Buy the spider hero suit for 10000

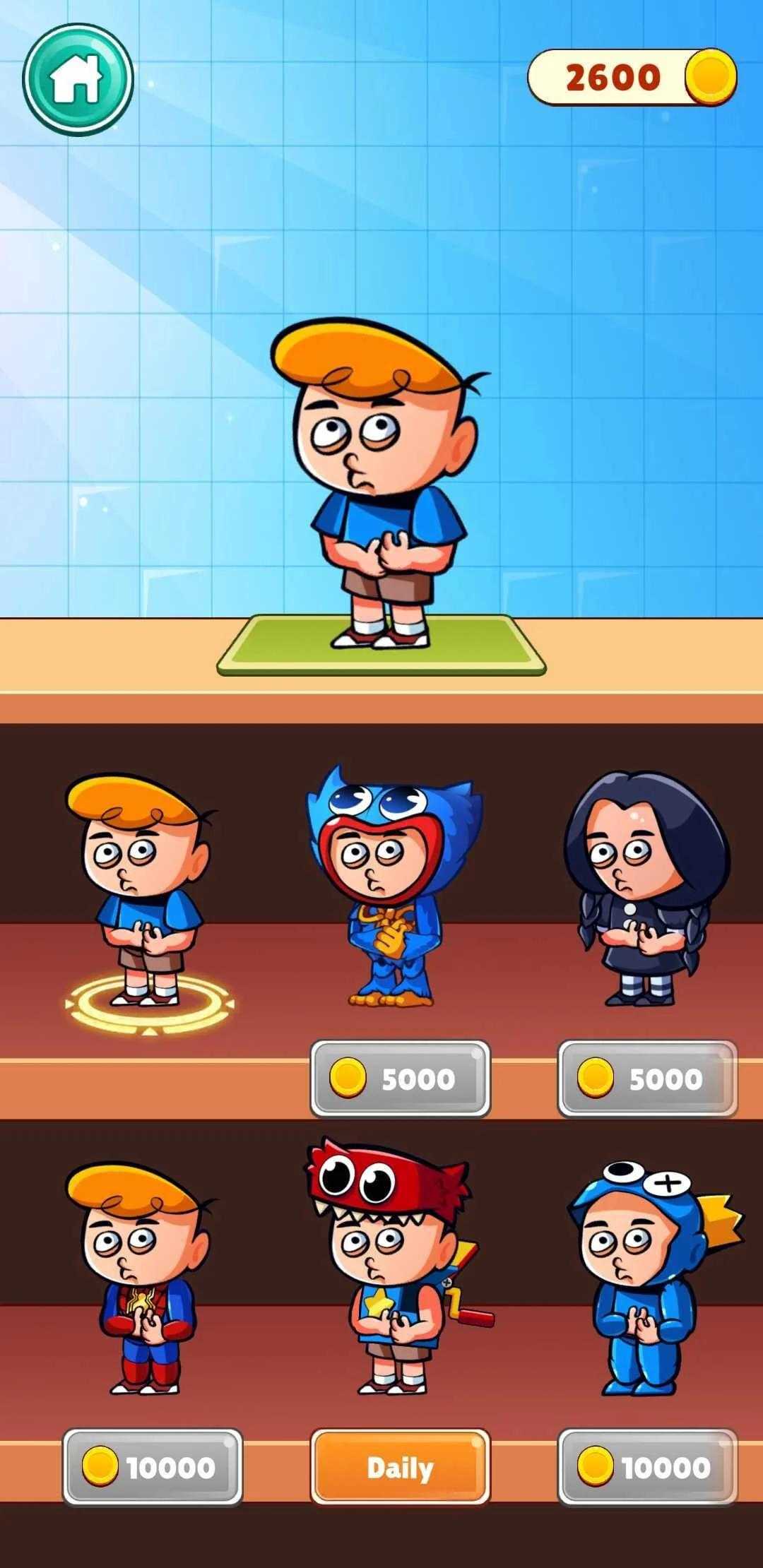click(153, 1467)
